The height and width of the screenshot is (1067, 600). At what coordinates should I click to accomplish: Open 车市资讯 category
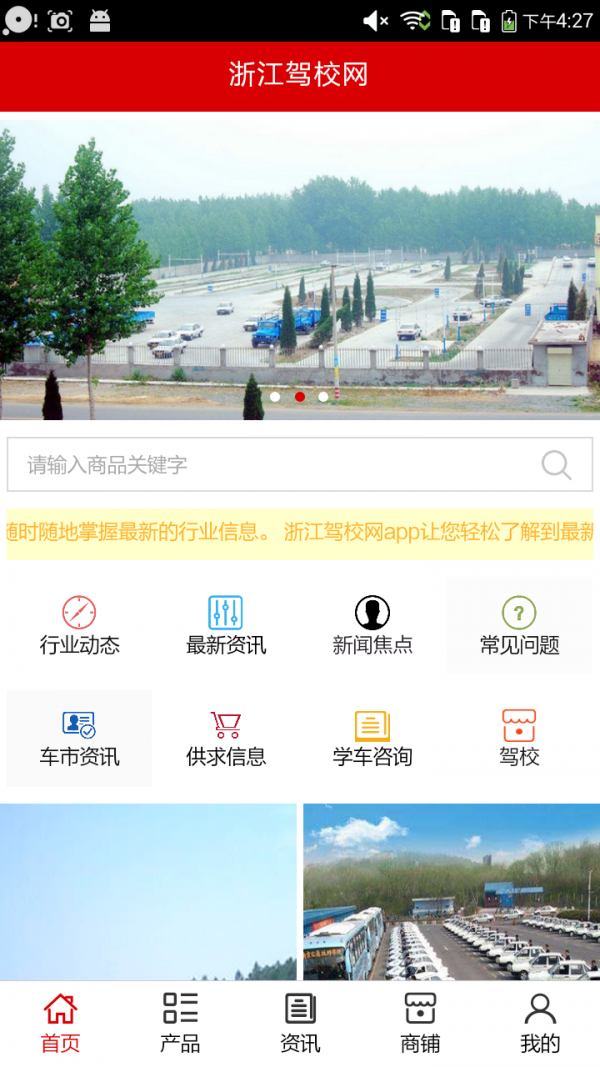79,738
